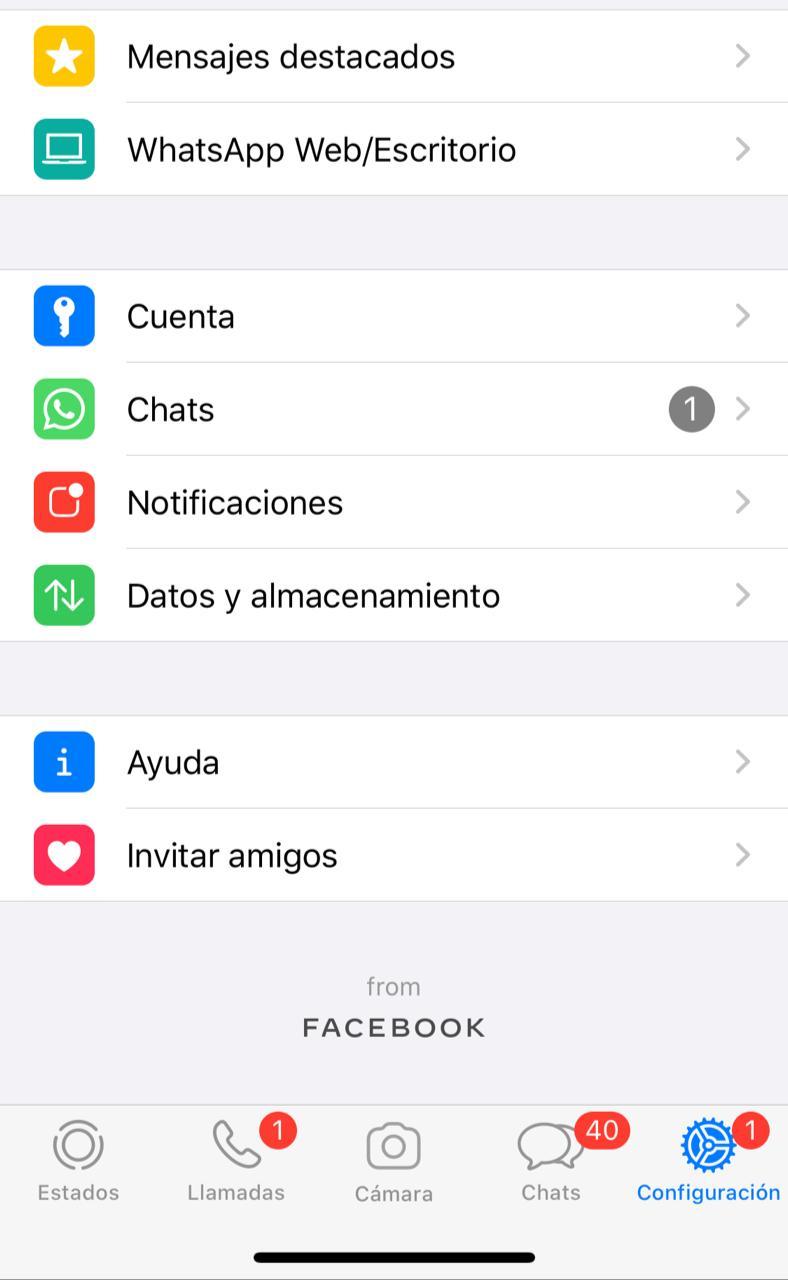
Task: Switch to the Estados tab
Action: tap(78, 1162)
